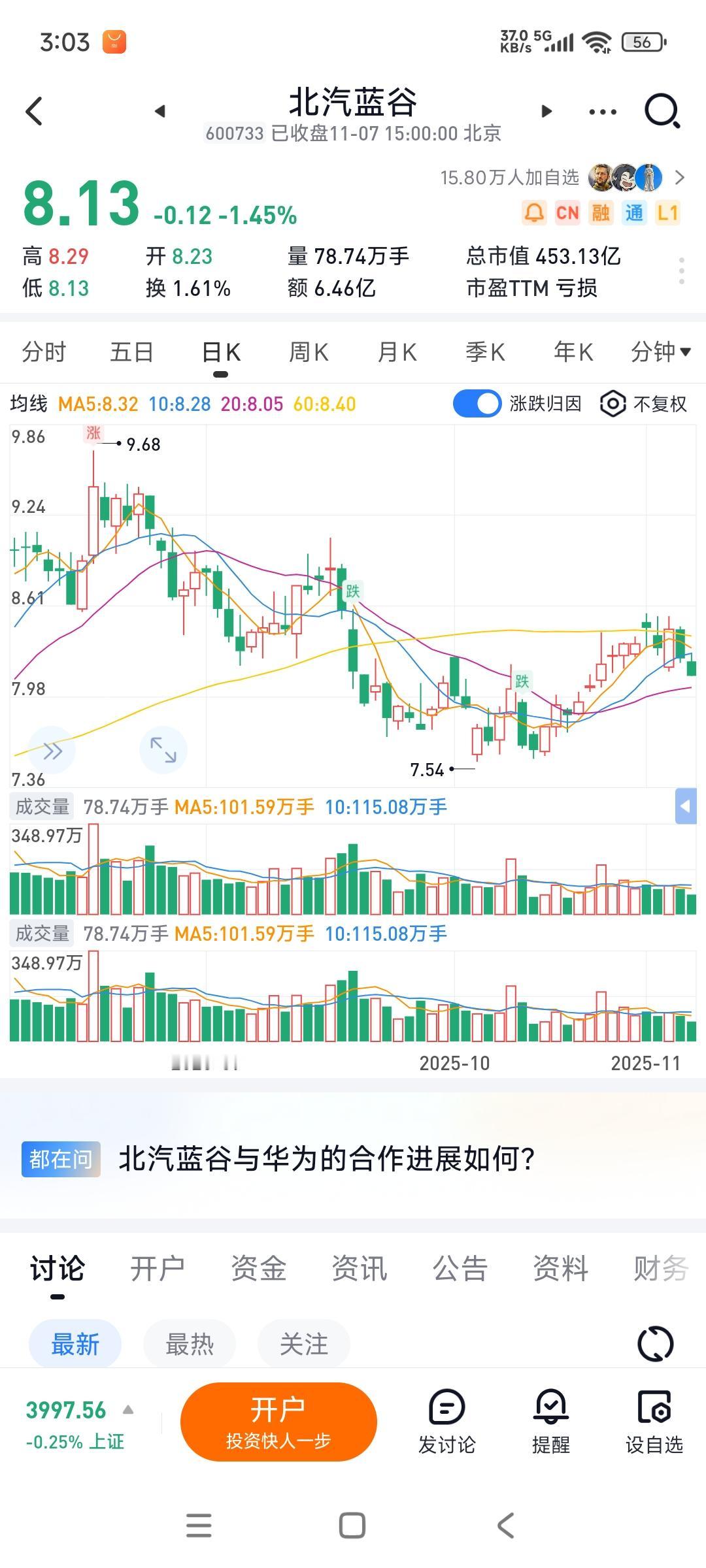This screenshot has height=1568, width=706.
Task: Expand the K-line chart to fullscreen
Action: [163, 749]
